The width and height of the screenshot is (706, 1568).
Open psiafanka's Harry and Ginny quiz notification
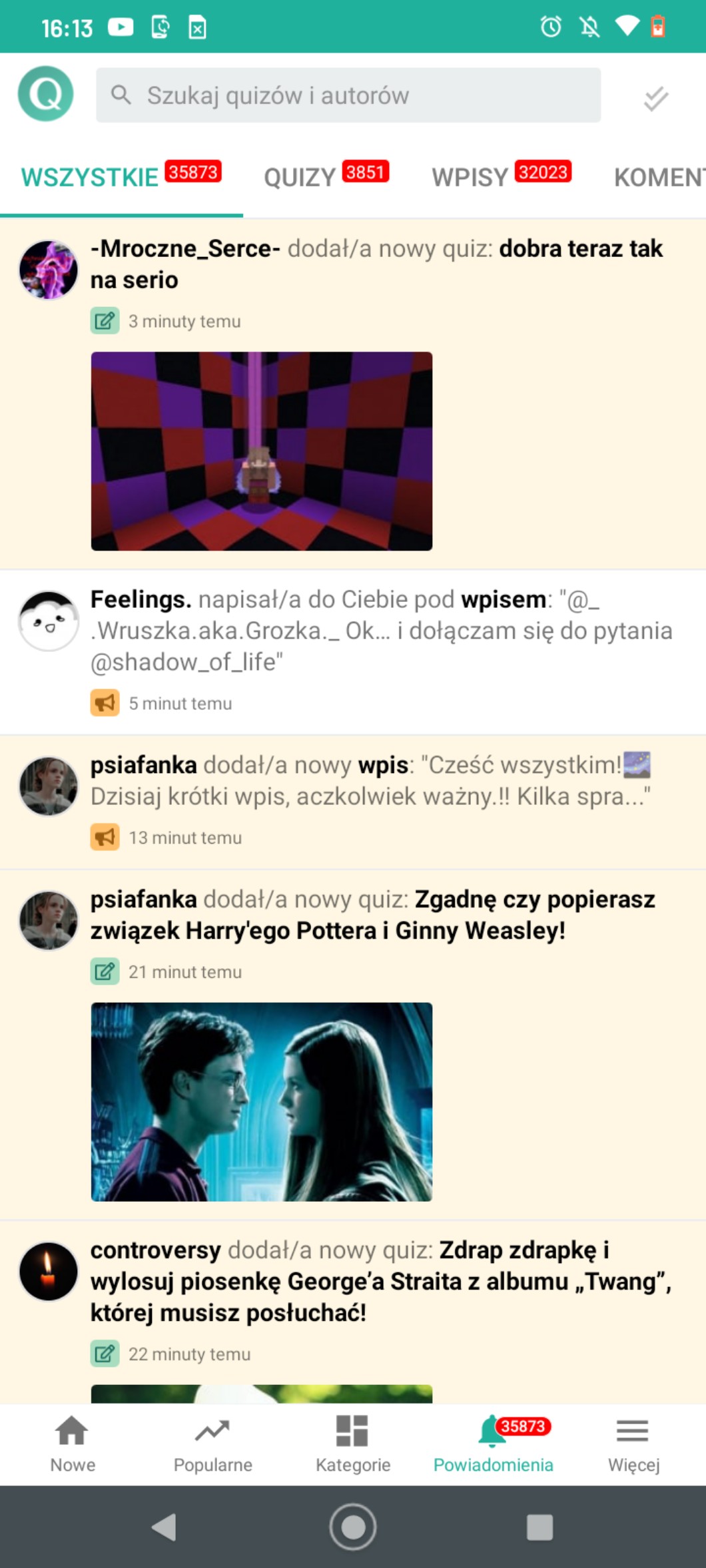pos(373,915)
